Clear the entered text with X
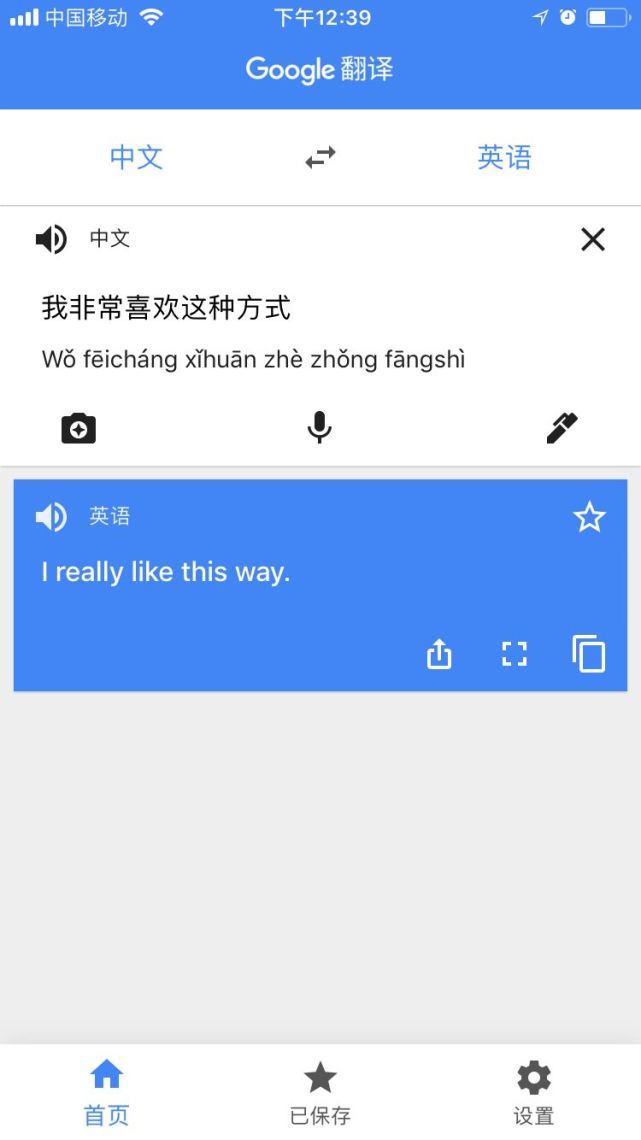This screenshot has height=1140, width=641. pos(593,239)
